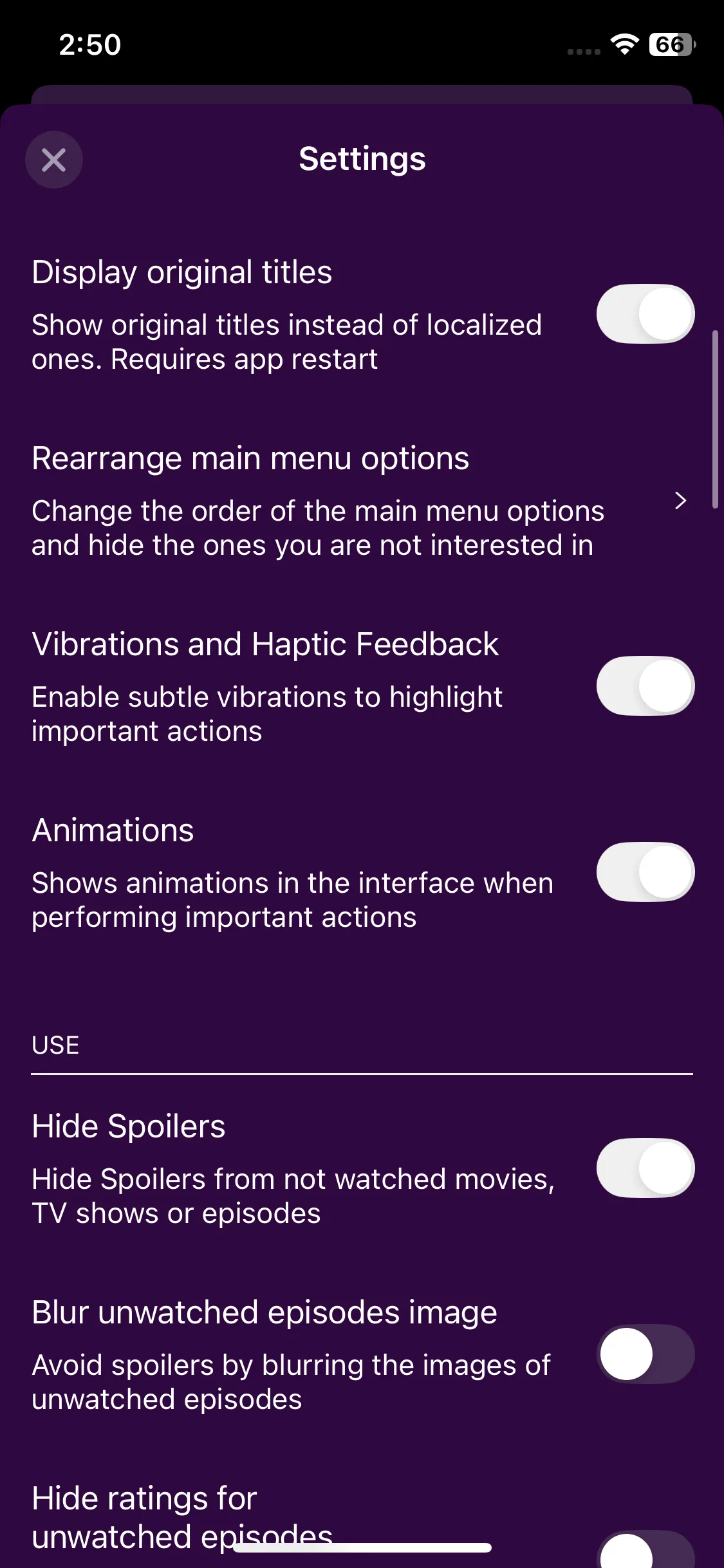Tap the battery indicator showing 66
Screen dimensions: 724x1568
[669, 44]
